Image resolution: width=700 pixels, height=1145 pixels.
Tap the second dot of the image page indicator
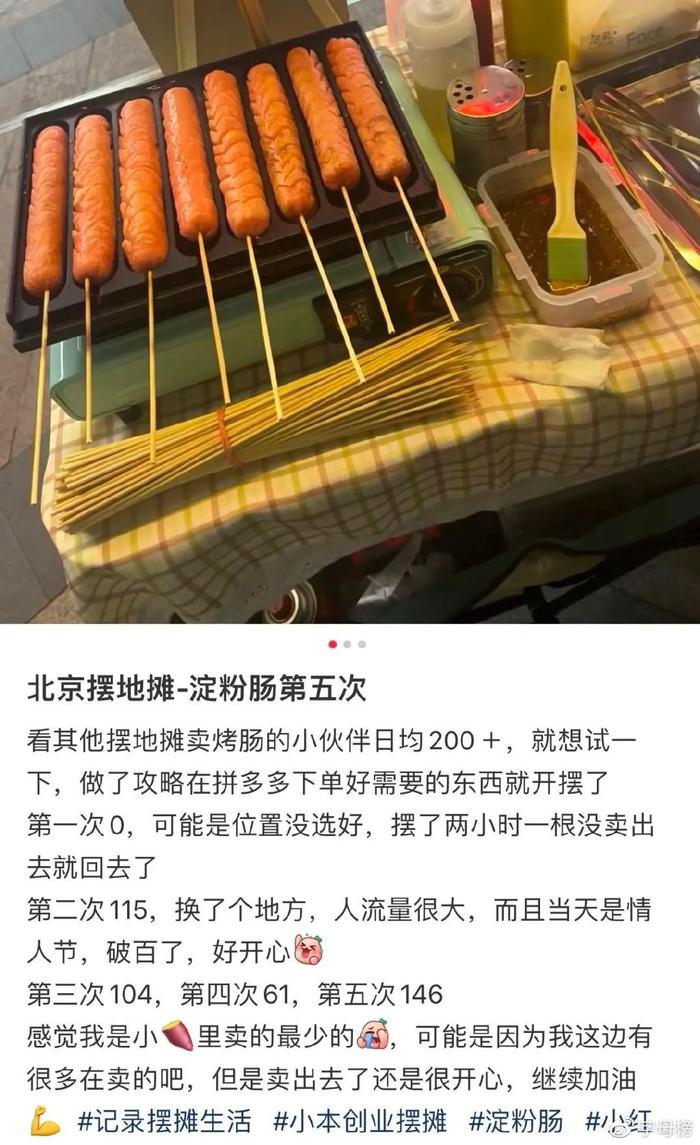click(347, 644)
